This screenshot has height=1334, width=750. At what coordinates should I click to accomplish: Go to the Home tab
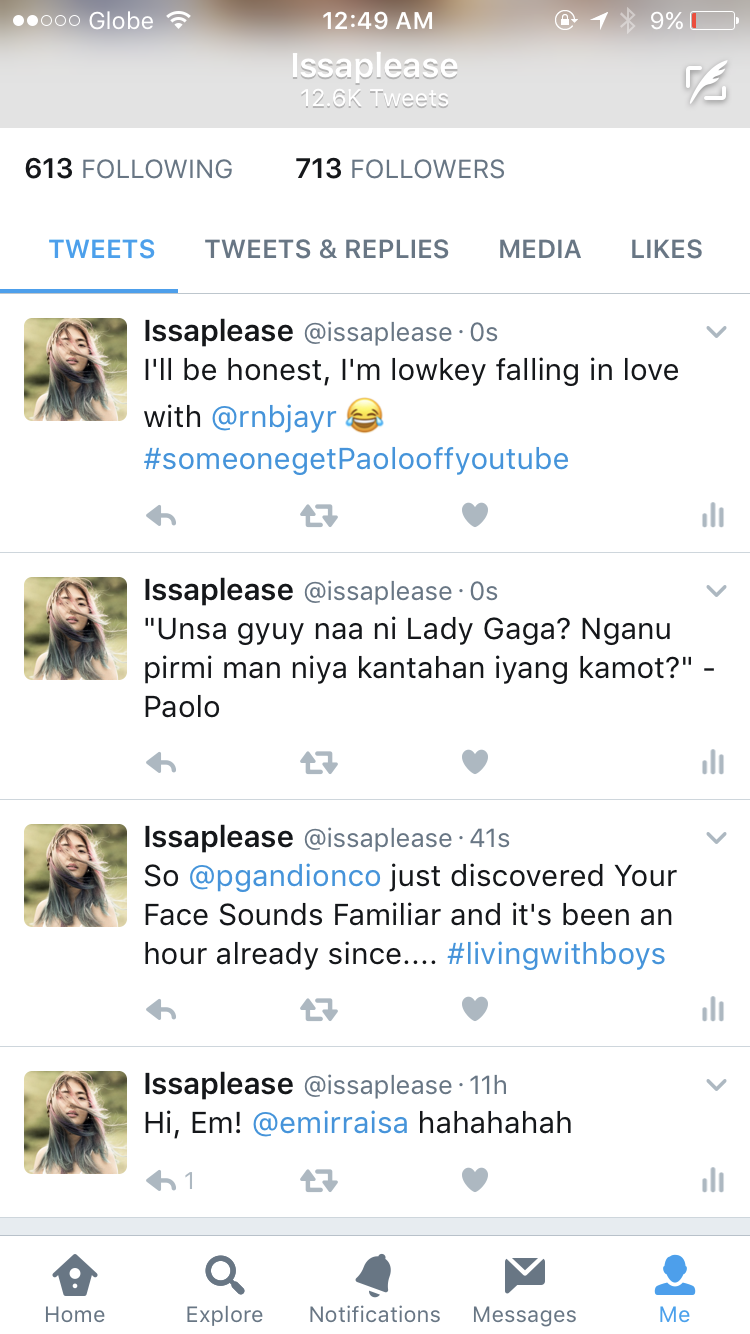coord(75,1289)
